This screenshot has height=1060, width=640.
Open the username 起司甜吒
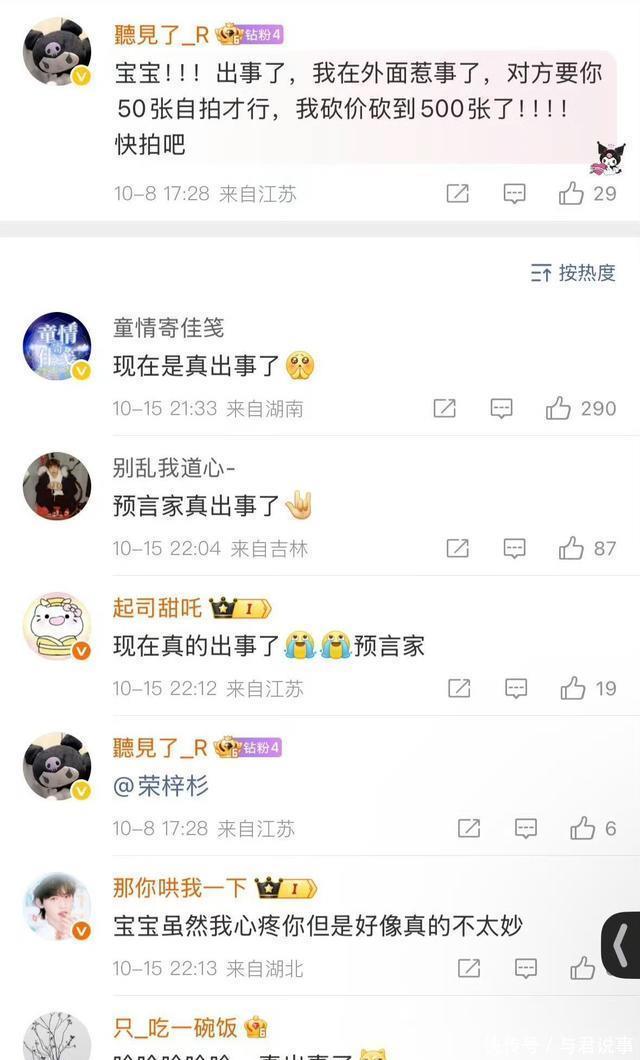[158, 608]
